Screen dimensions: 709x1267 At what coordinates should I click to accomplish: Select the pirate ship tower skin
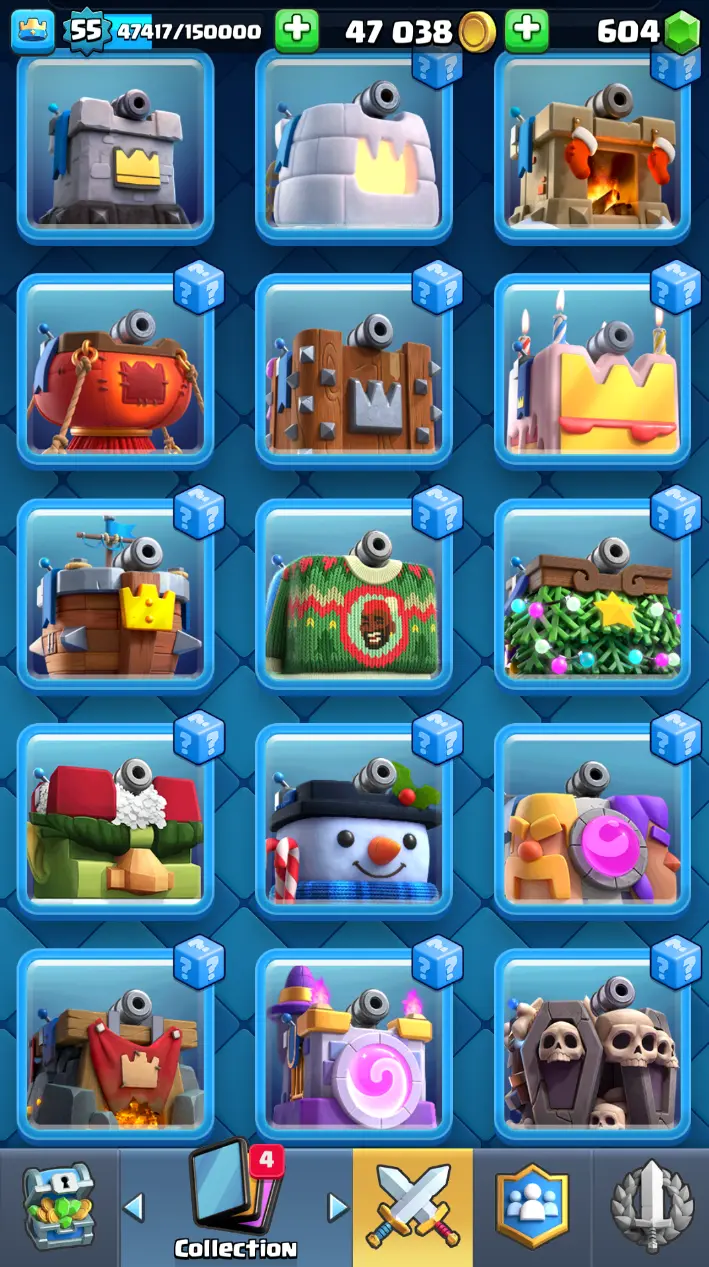pos(115,597)
